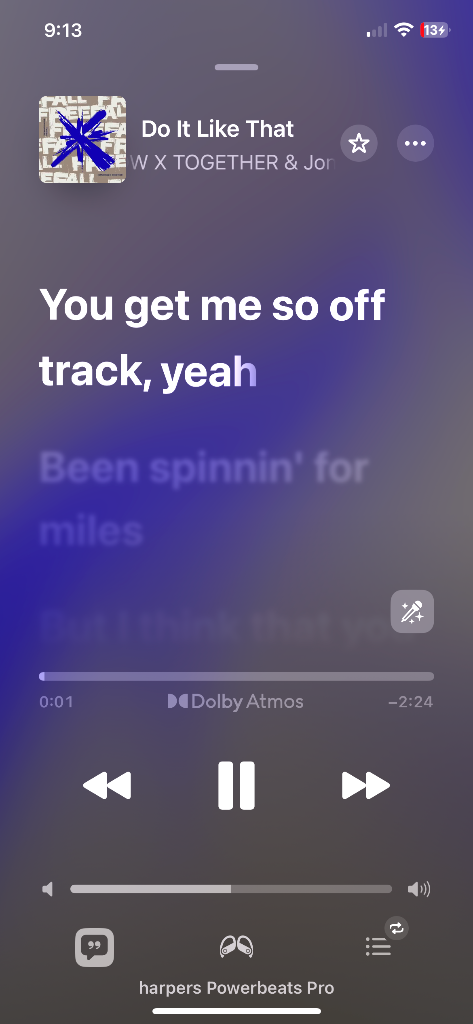
Task: Go back to the previous track
Action: coord(107,786)
